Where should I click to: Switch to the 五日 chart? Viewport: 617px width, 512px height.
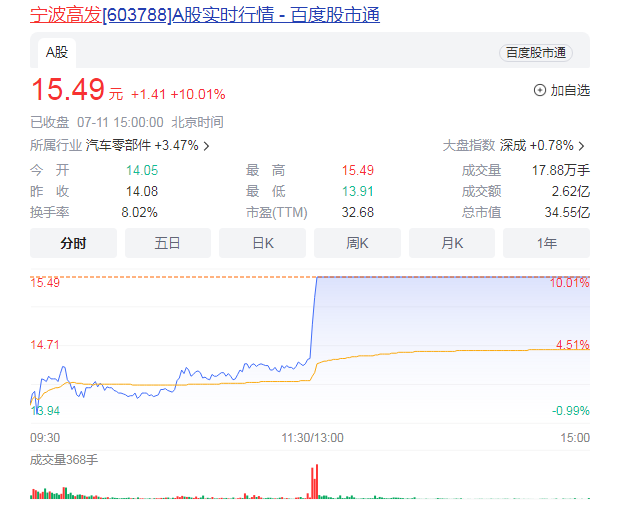168,243
